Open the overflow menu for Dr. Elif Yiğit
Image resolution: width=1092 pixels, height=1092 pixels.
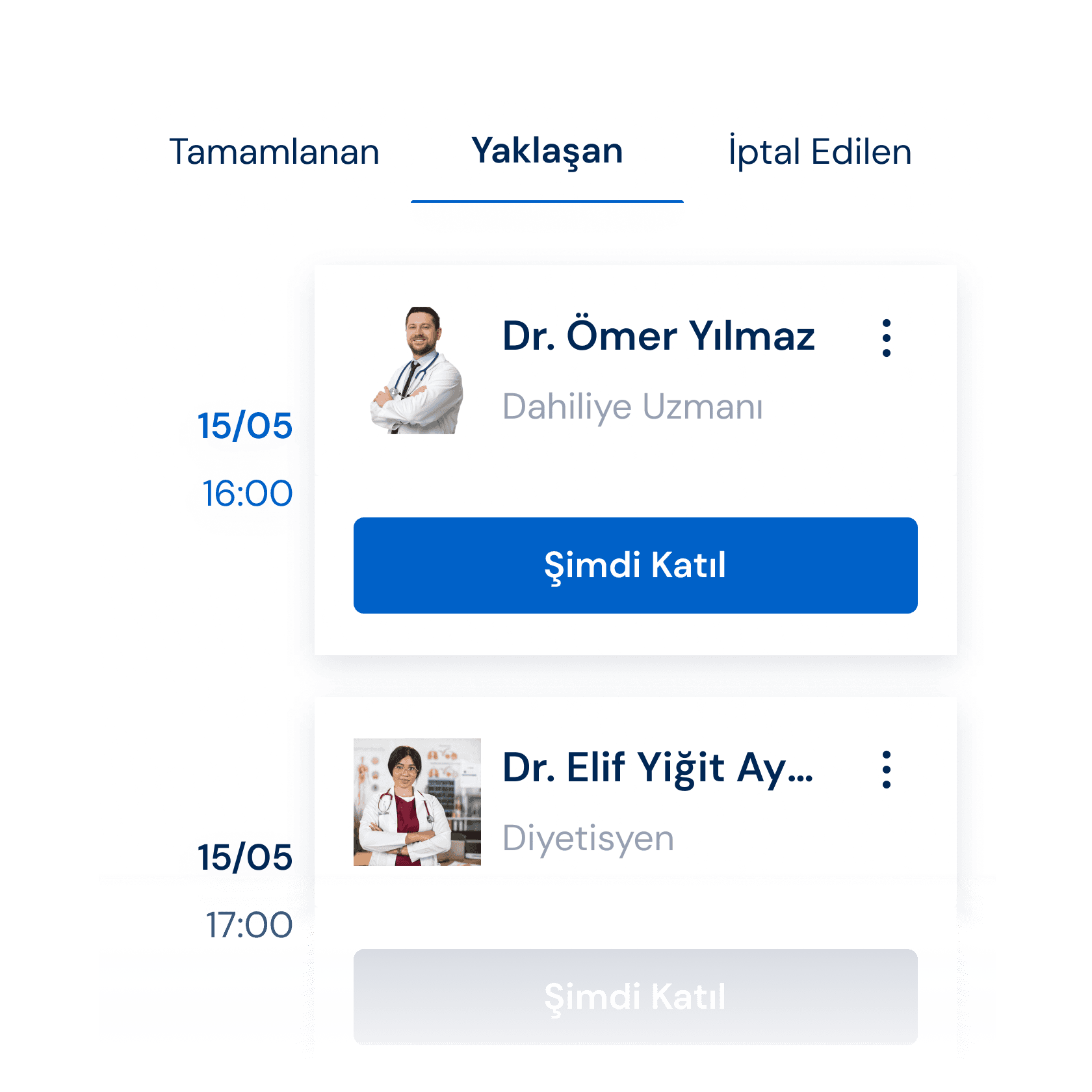pos(886,770)
